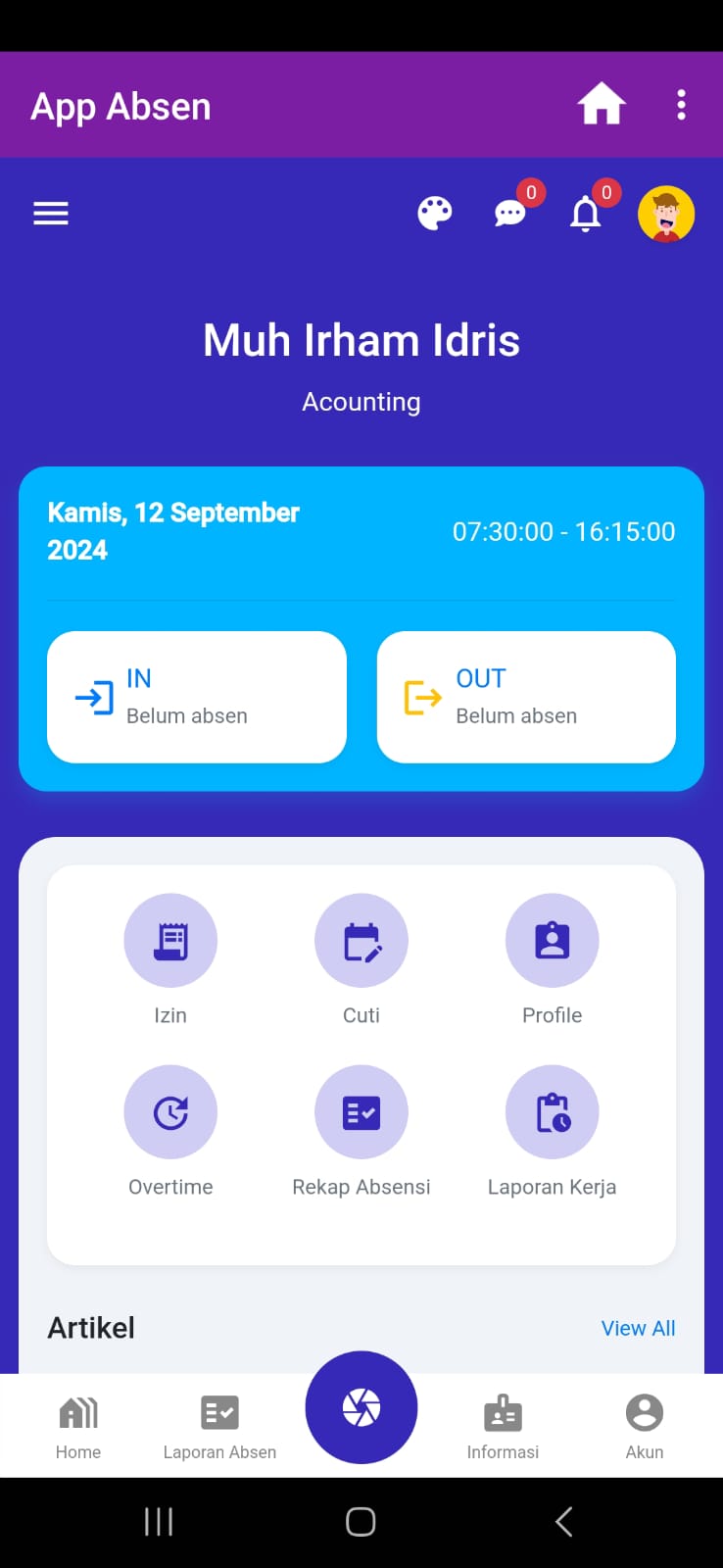Tap the center camera shutter button
The width and height of the screenshot is (723, 1568).
coord(361,1407)
